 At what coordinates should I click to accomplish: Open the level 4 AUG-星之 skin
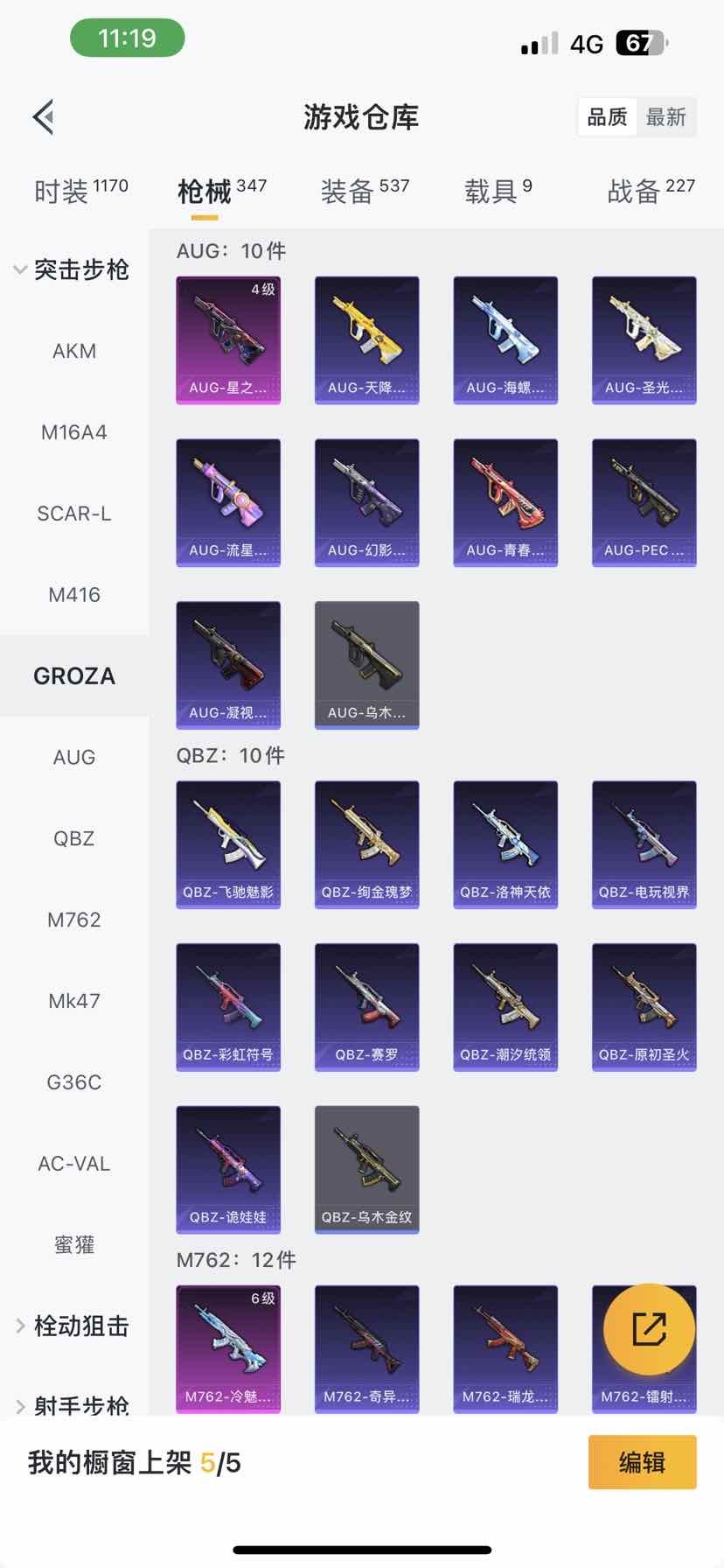coord(228,340)
